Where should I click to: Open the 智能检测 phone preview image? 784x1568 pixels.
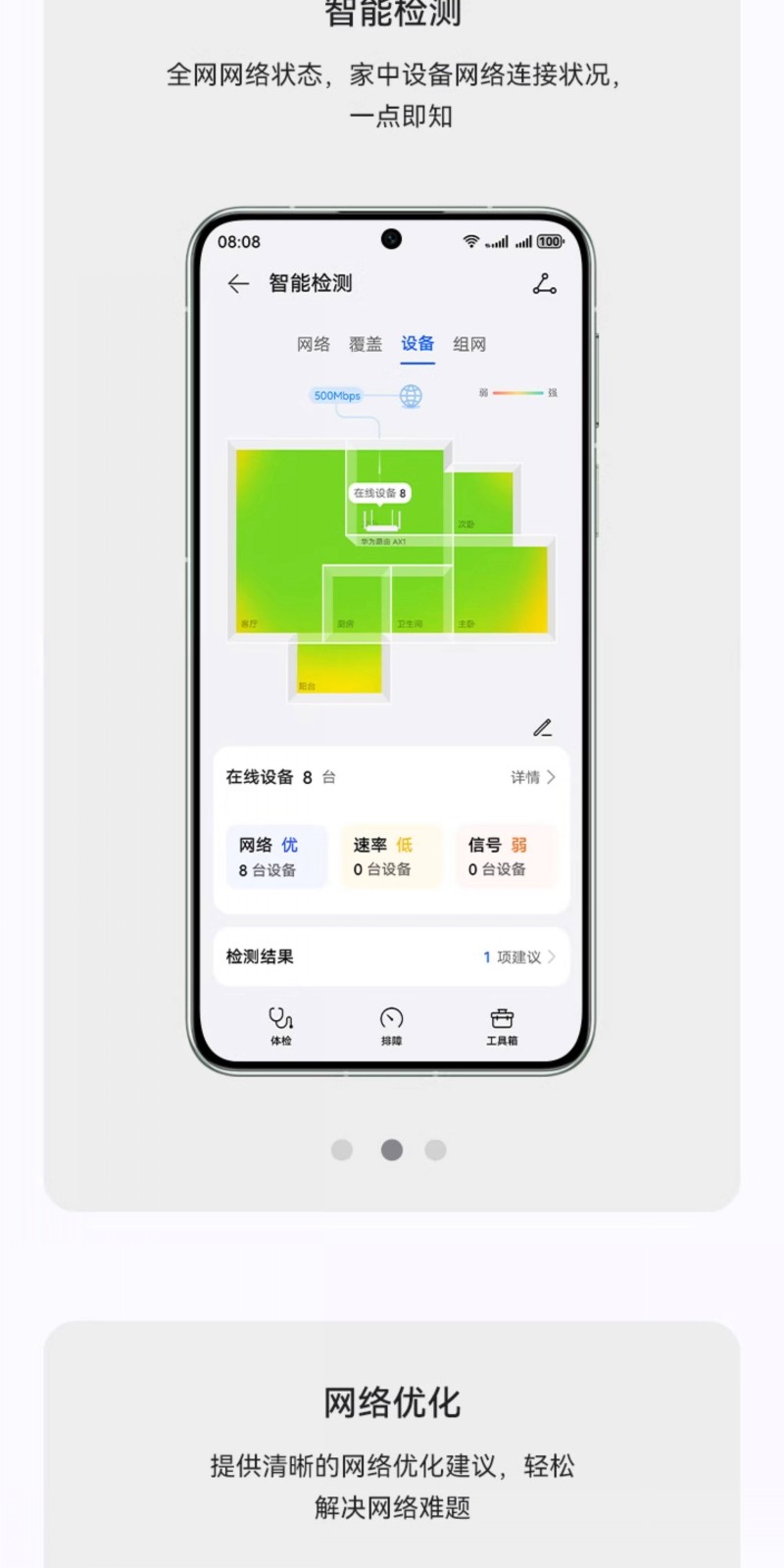(391, 642)
